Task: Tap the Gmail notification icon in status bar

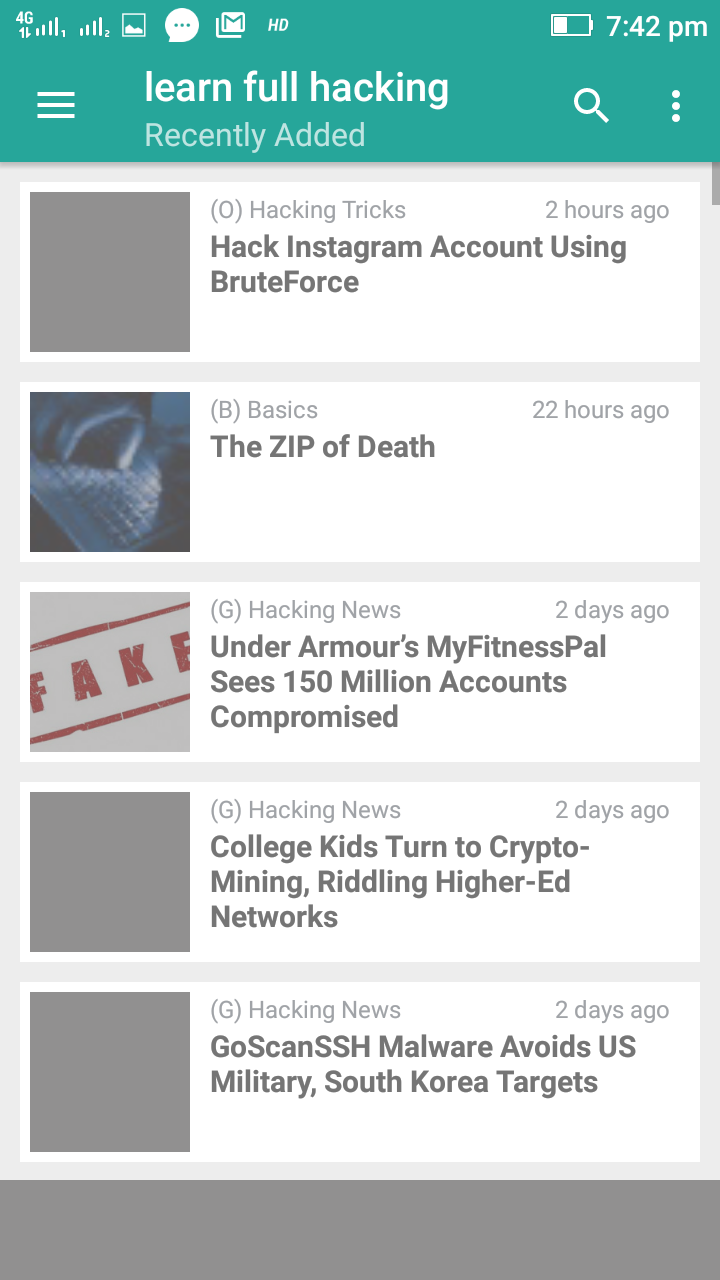Action: point(230,24)
